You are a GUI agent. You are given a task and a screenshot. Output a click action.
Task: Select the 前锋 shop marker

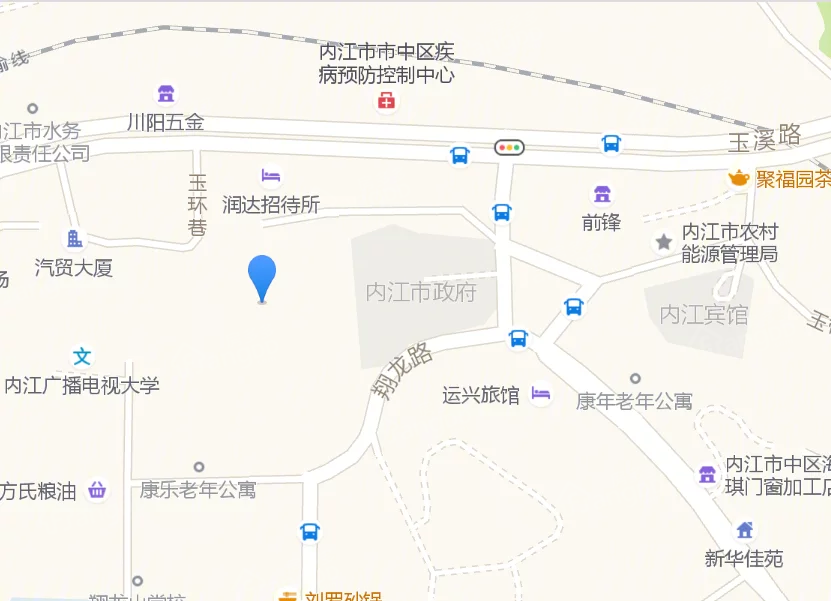(x=602, y=194)
